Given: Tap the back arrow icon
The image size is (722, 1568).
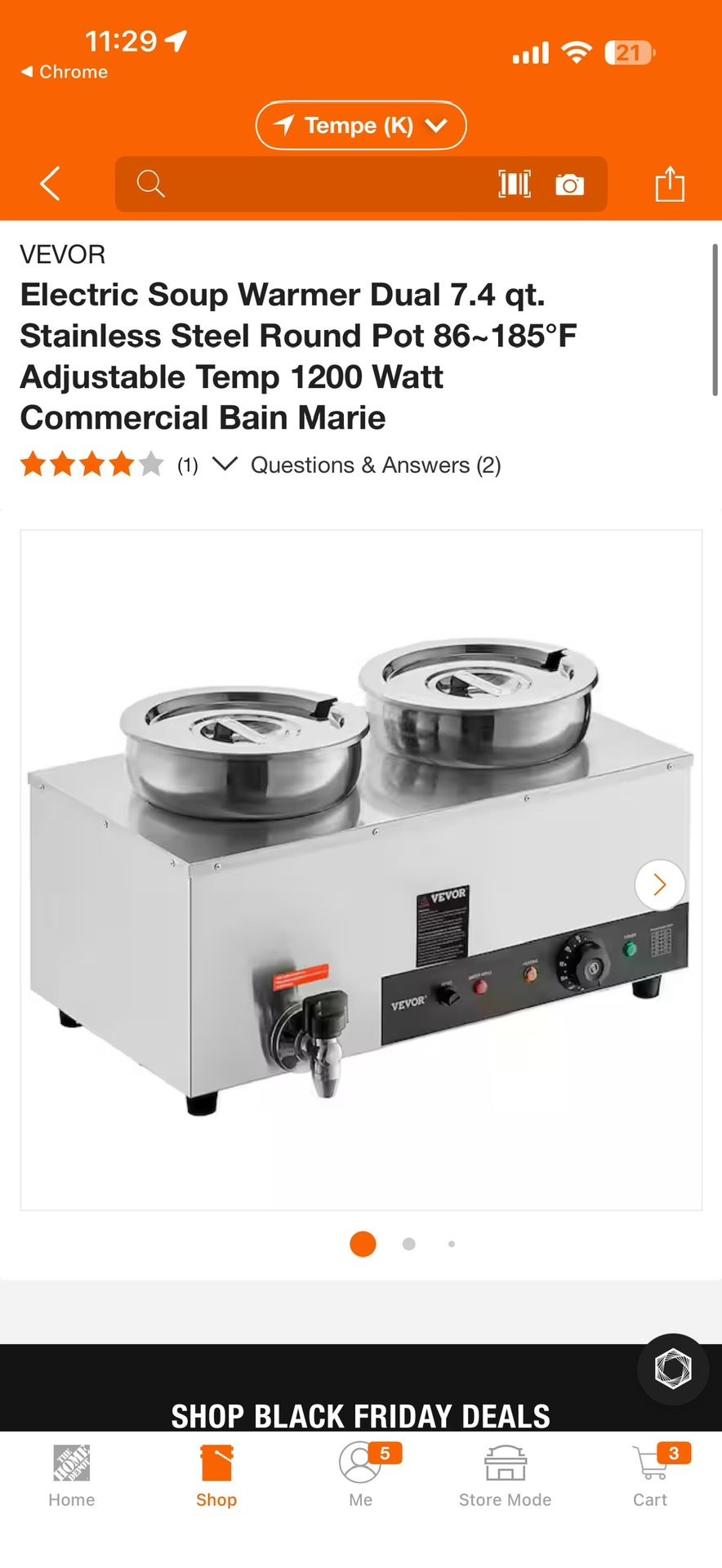Looking at the screenshot, I should pos(49,184).
